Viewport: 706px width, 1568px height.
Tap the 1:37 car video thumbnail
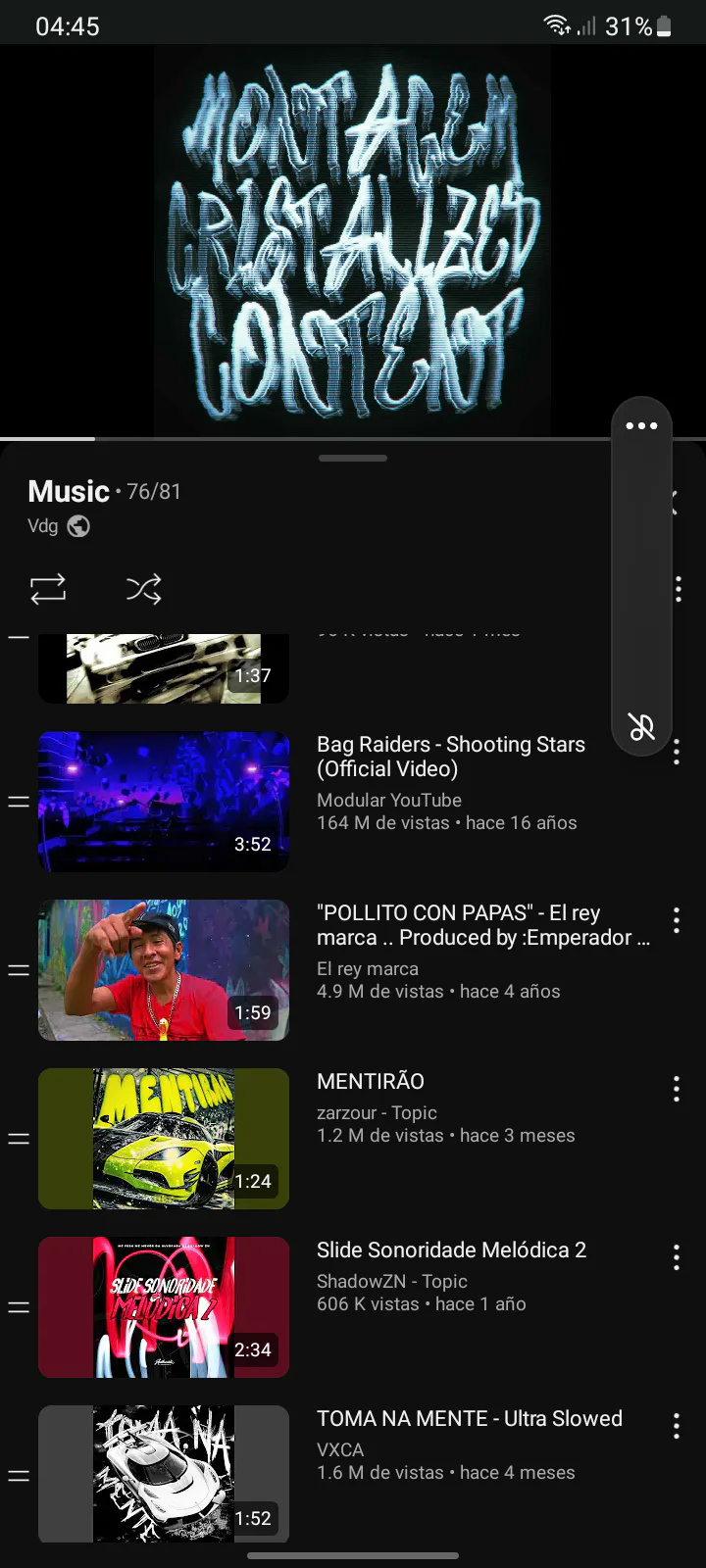click(x=164, y=668)
